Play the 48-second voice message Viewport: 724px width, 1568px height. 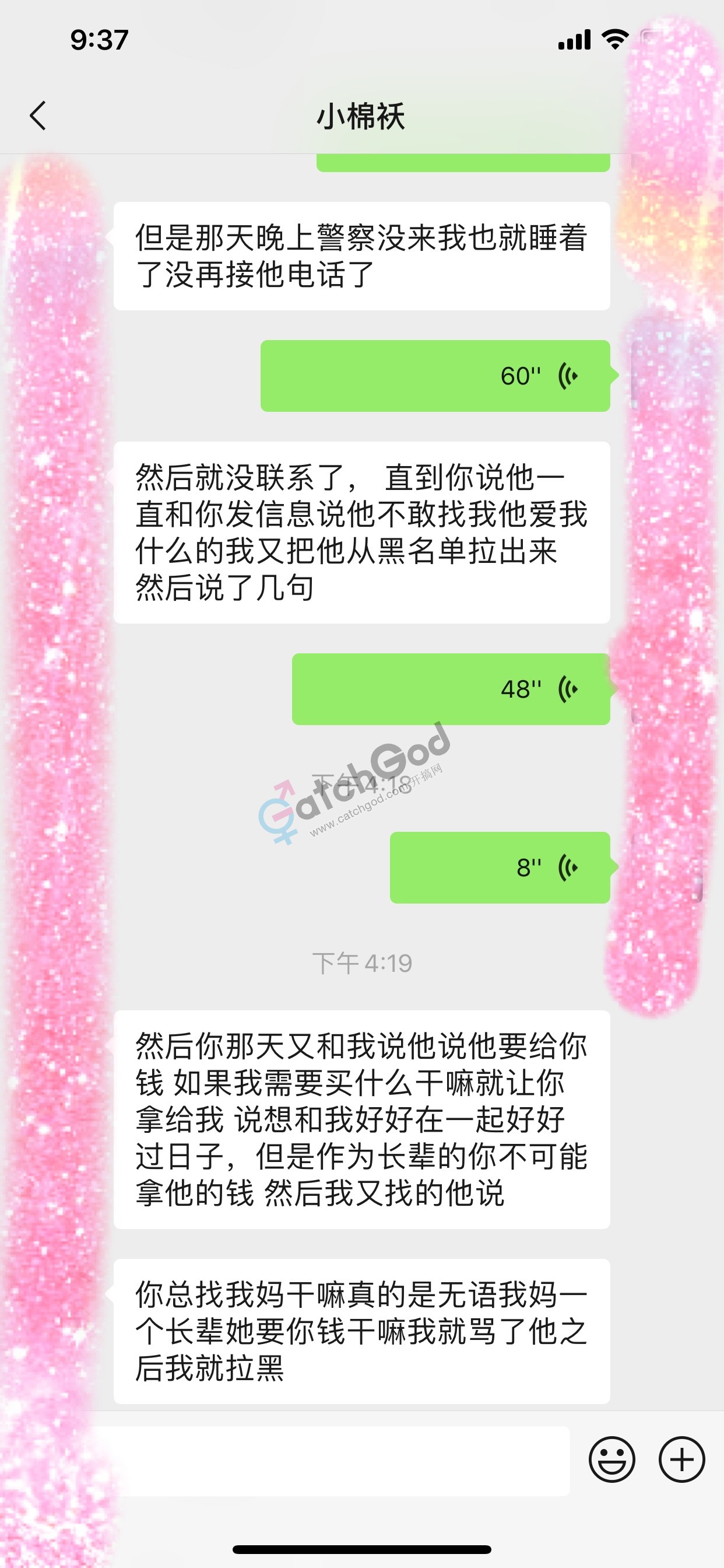click(x=450, y=689)
